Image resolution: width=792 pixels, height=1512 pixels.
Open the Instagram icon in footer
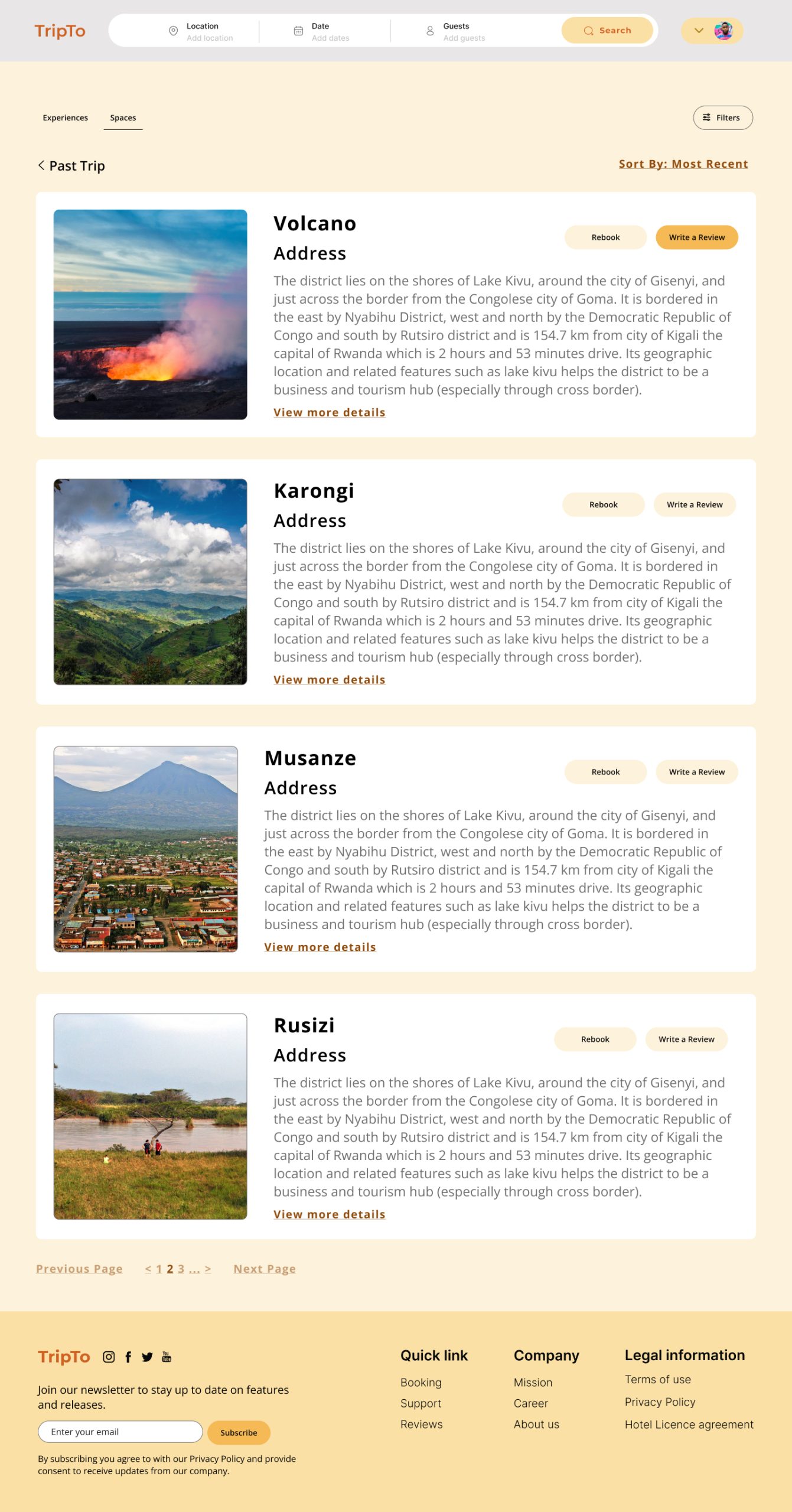pyautogui.click(x=109, y=1357)
